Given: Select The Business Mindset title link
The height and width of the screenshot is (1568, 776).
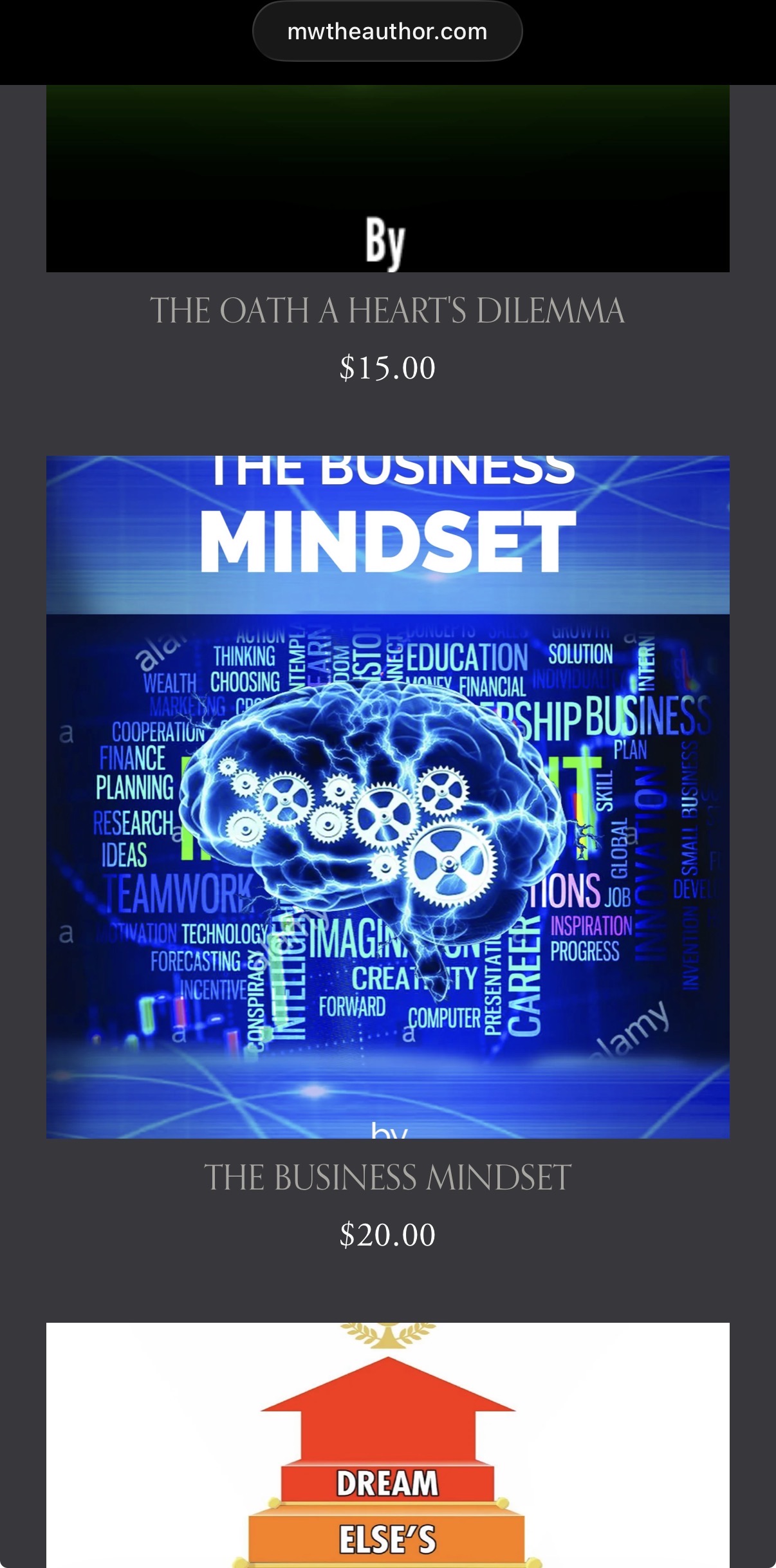Looking at the screenshot, I should [387, 1177].
